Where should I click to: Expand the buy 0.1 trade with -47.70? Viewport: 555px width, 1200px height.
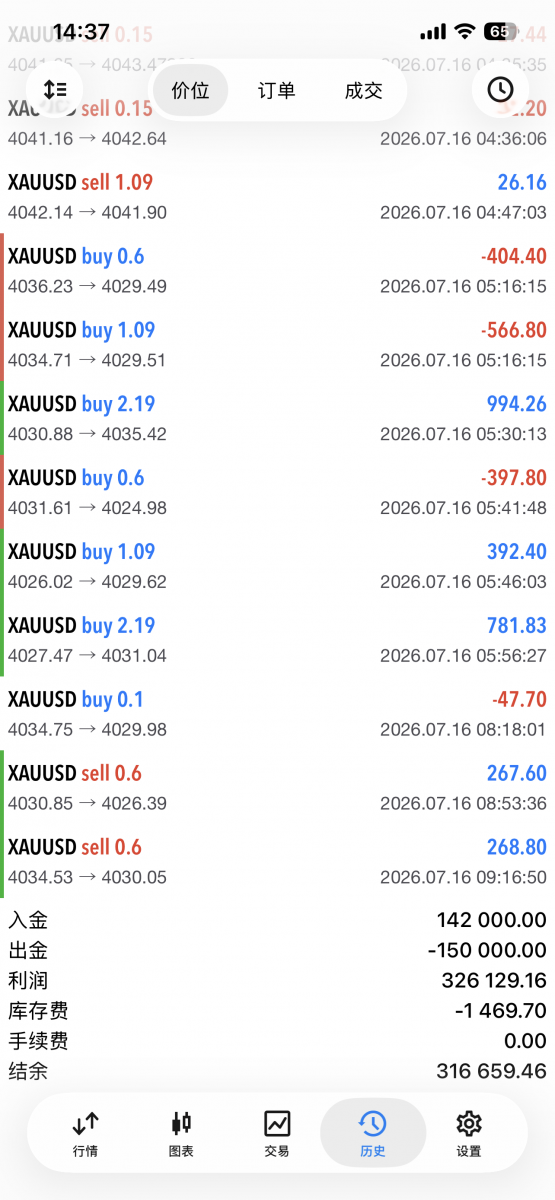[277, 714]
